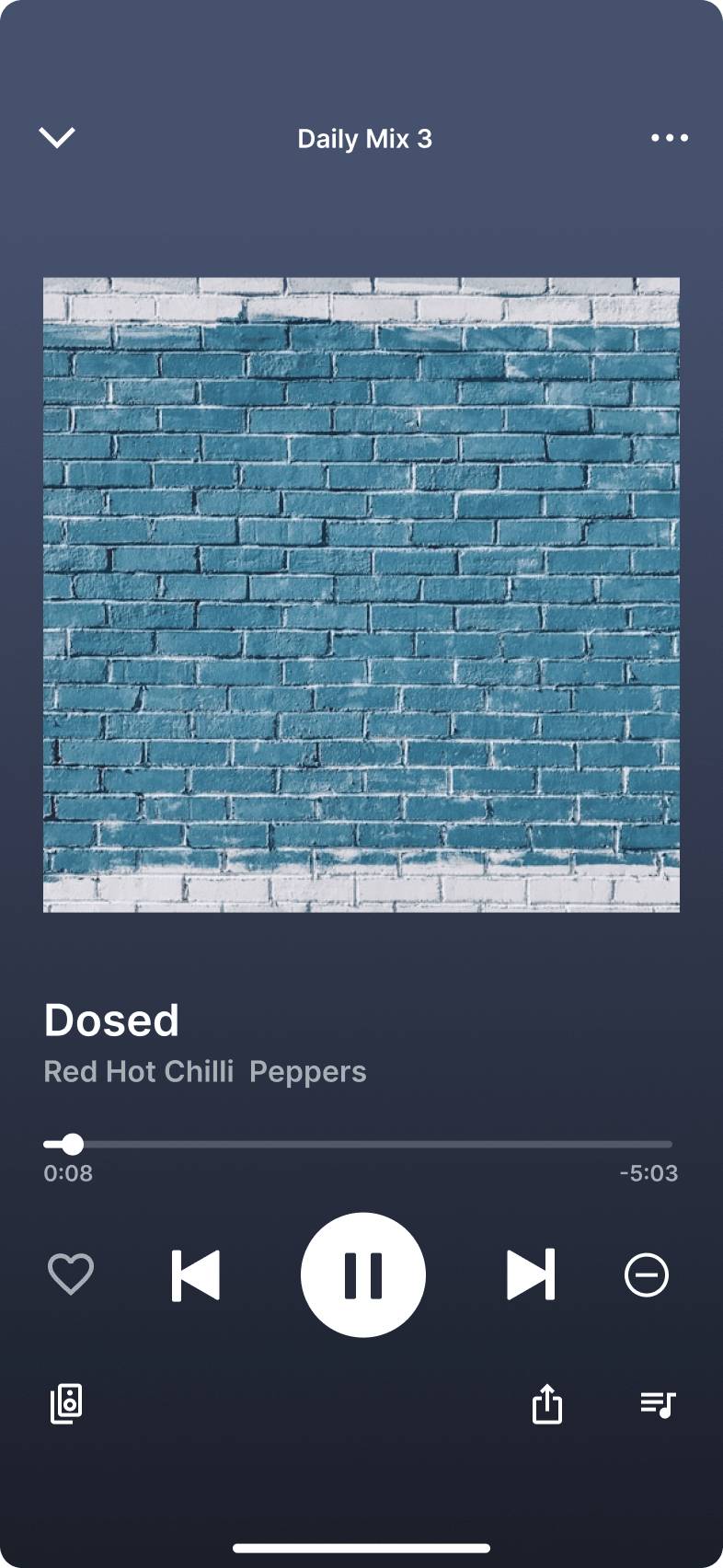Open the Red Hot Chilli Peppers artist page
This screenshot has height=1568, width=723.
click(205, 1072)
